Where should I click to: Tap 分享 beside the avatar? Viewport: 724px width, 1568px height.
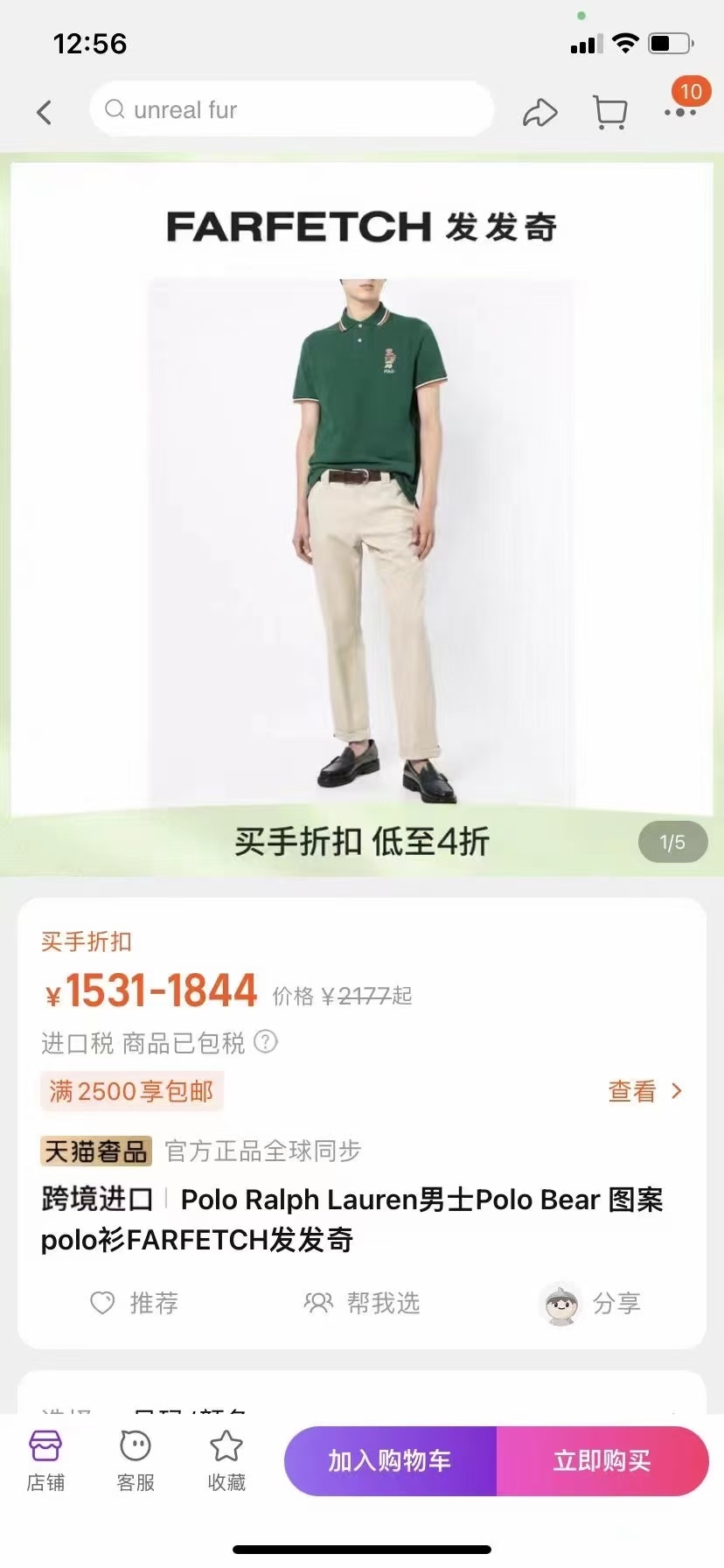point(592,1304)
